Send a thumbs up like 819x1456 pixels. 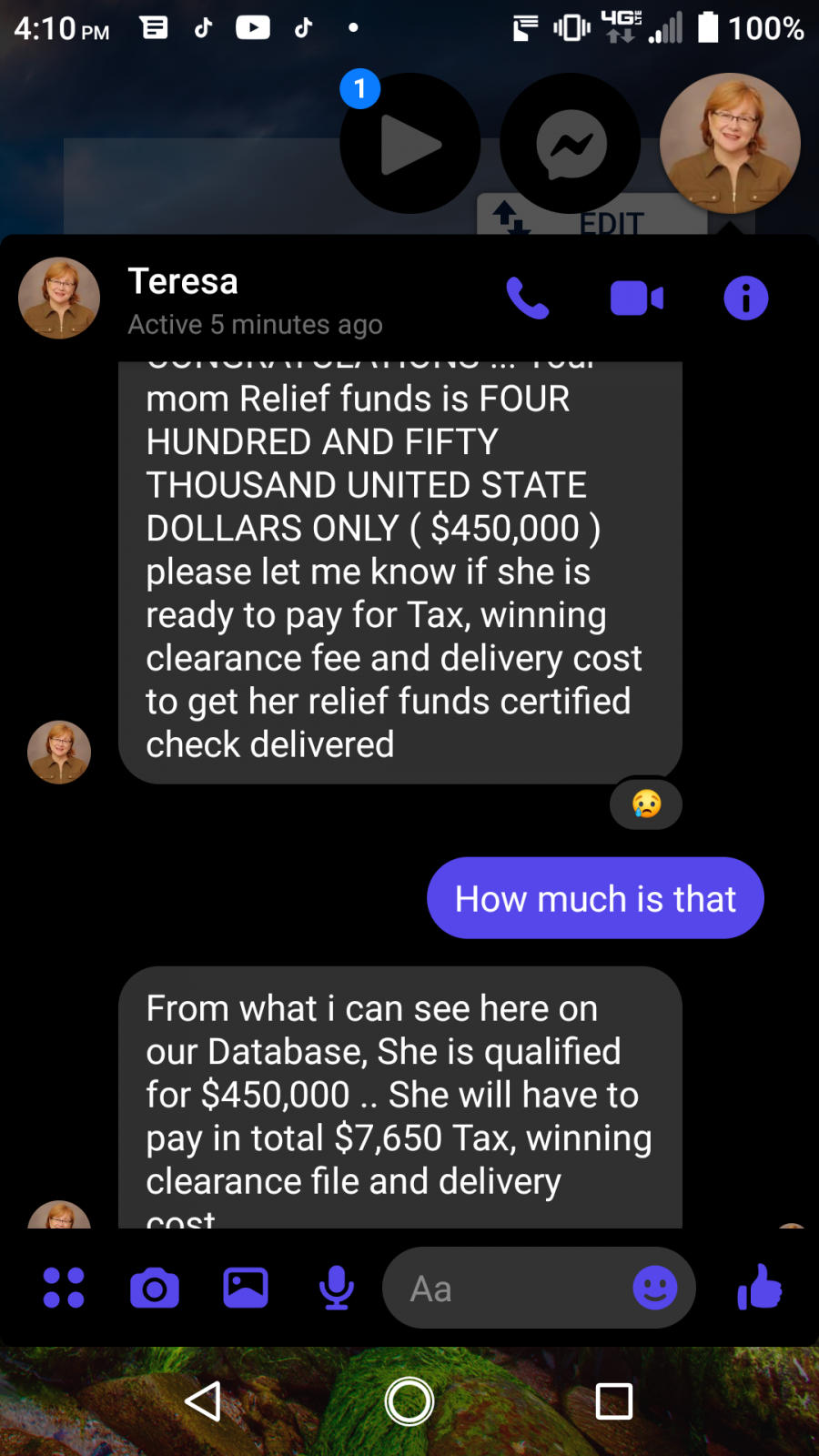759,1287
